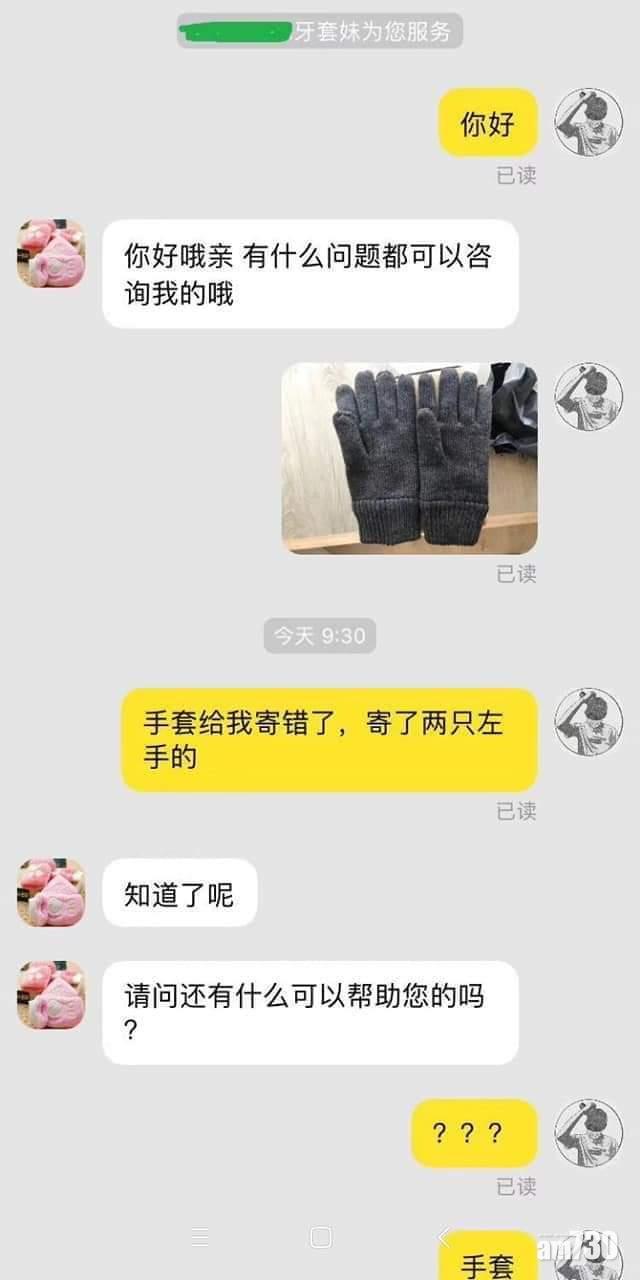Open the gloves photo message

(409, 458)
